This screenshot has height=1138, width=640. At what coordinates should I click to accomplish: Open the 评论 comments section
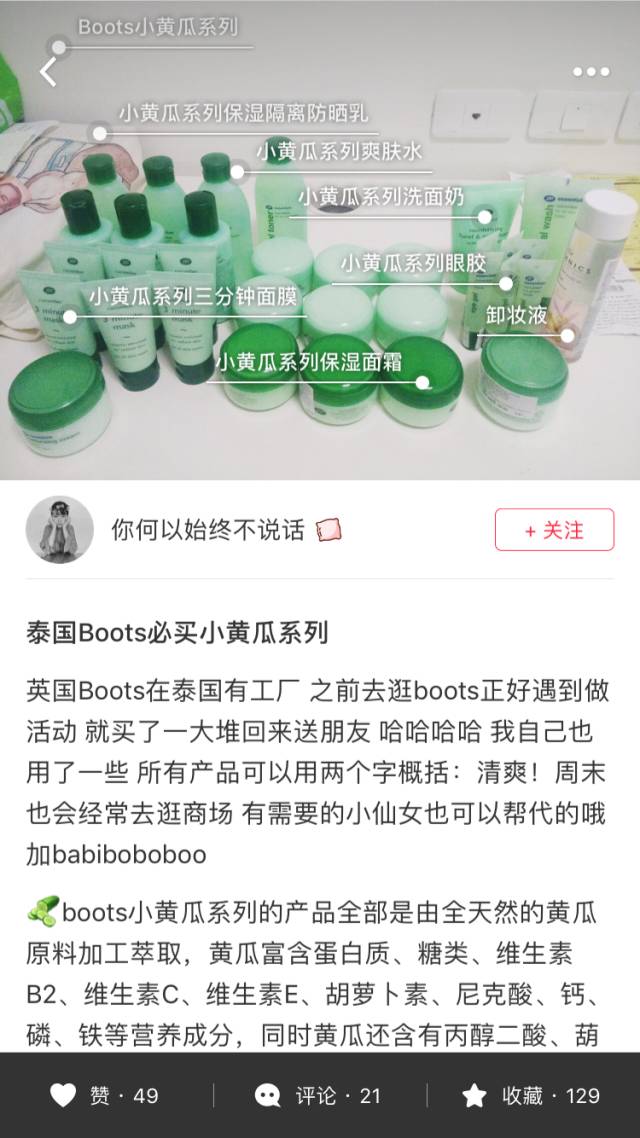318,1096
